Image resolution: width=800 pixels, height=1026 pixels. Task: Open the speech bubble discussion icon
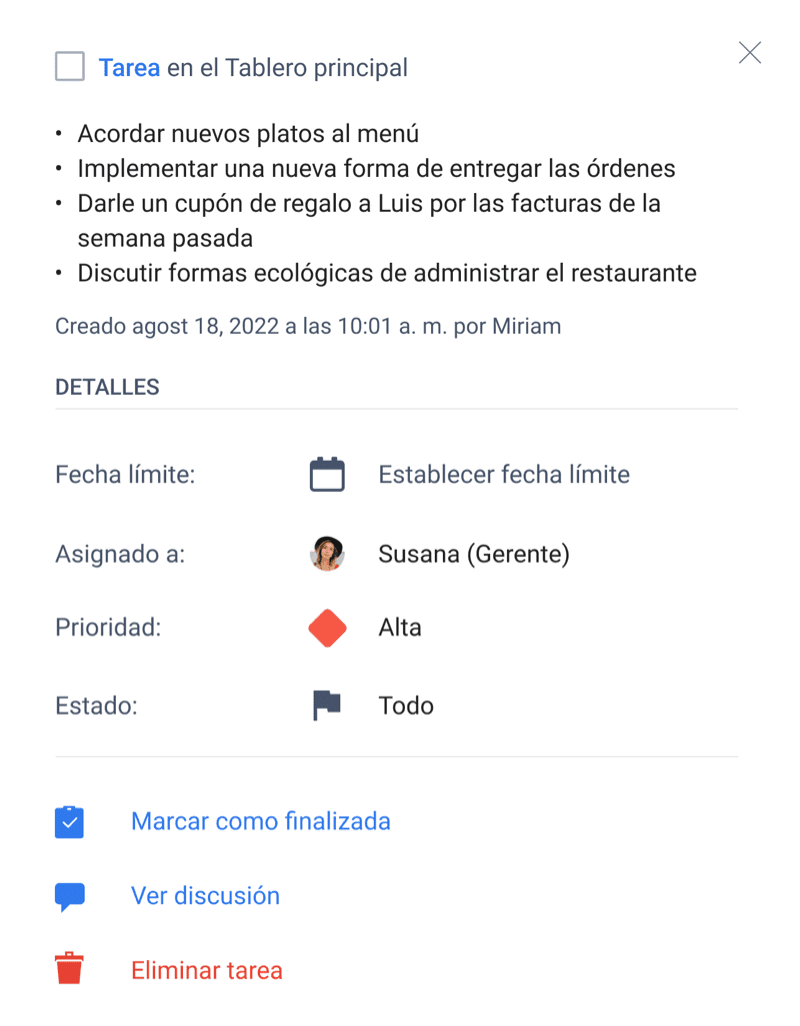[x=69, y=895]
